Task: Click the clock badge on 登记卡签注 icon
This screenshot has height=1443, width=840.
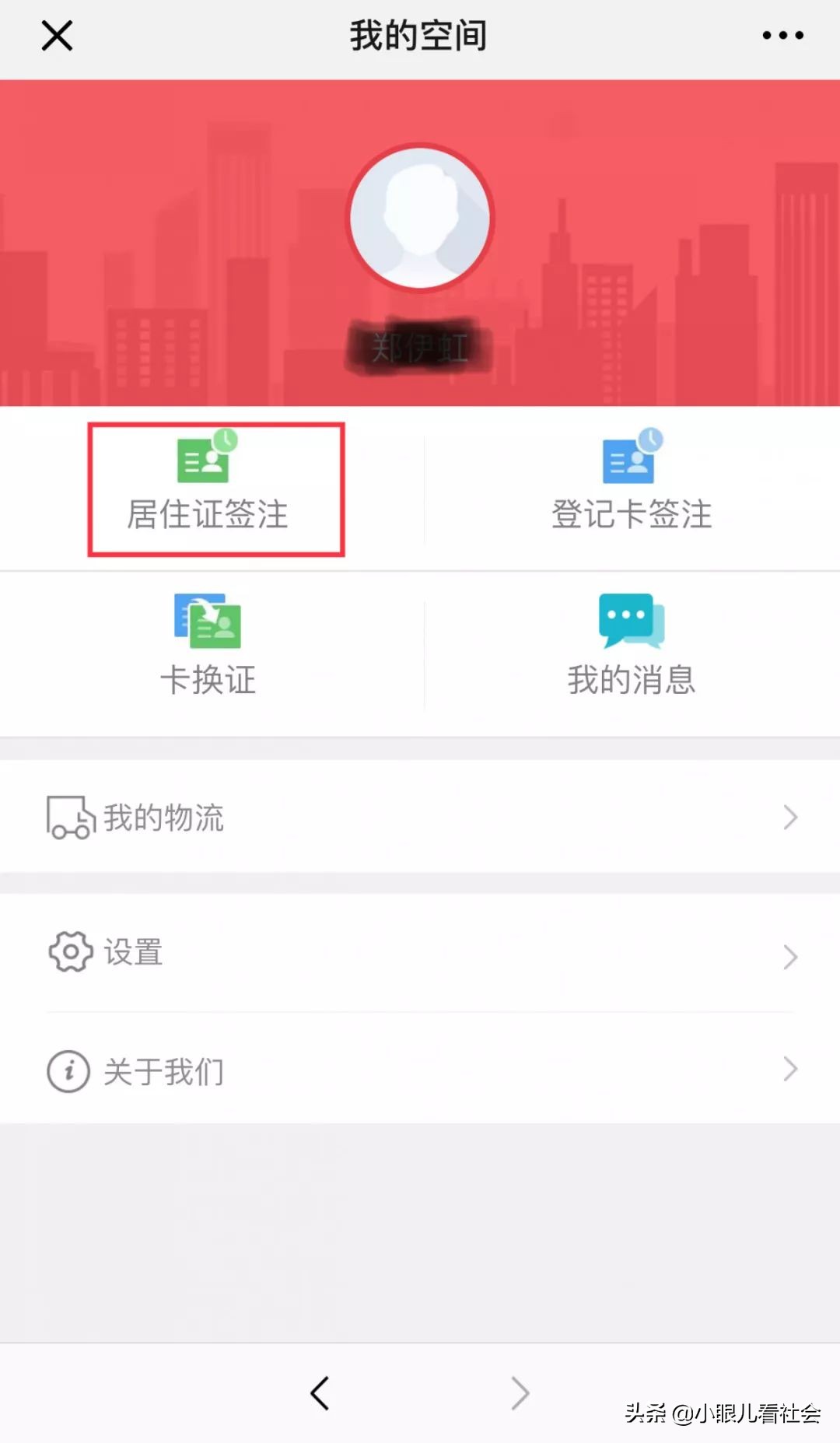Action: [x=649, y=440]
